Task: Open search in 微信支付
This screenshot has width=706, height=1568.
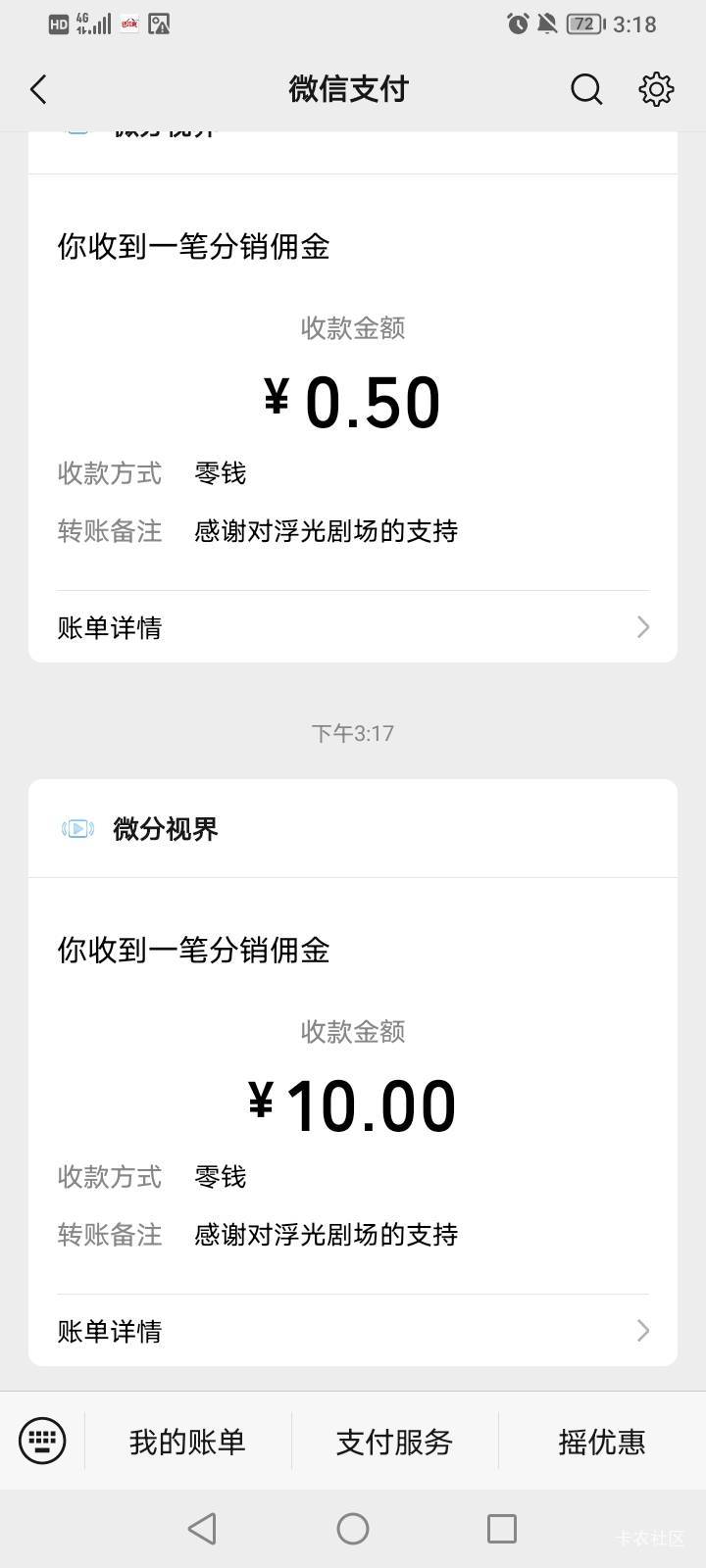Action: pyautogui.click(x=586, y=90)
